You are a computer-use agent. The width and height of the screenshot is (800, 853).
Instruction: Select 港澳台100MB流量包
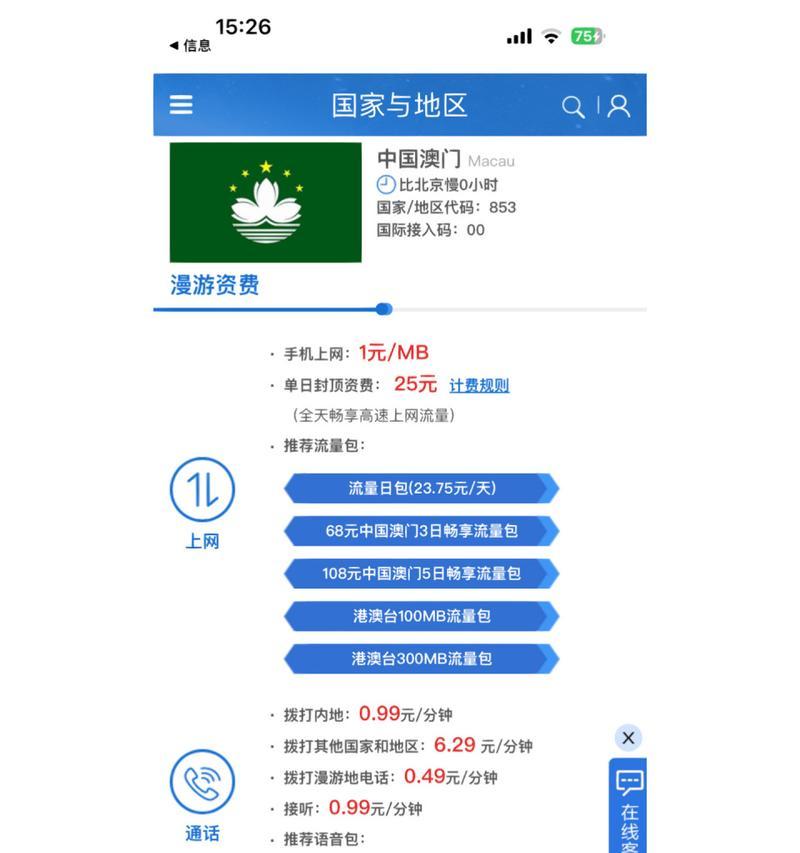click(x=421, y=616)
